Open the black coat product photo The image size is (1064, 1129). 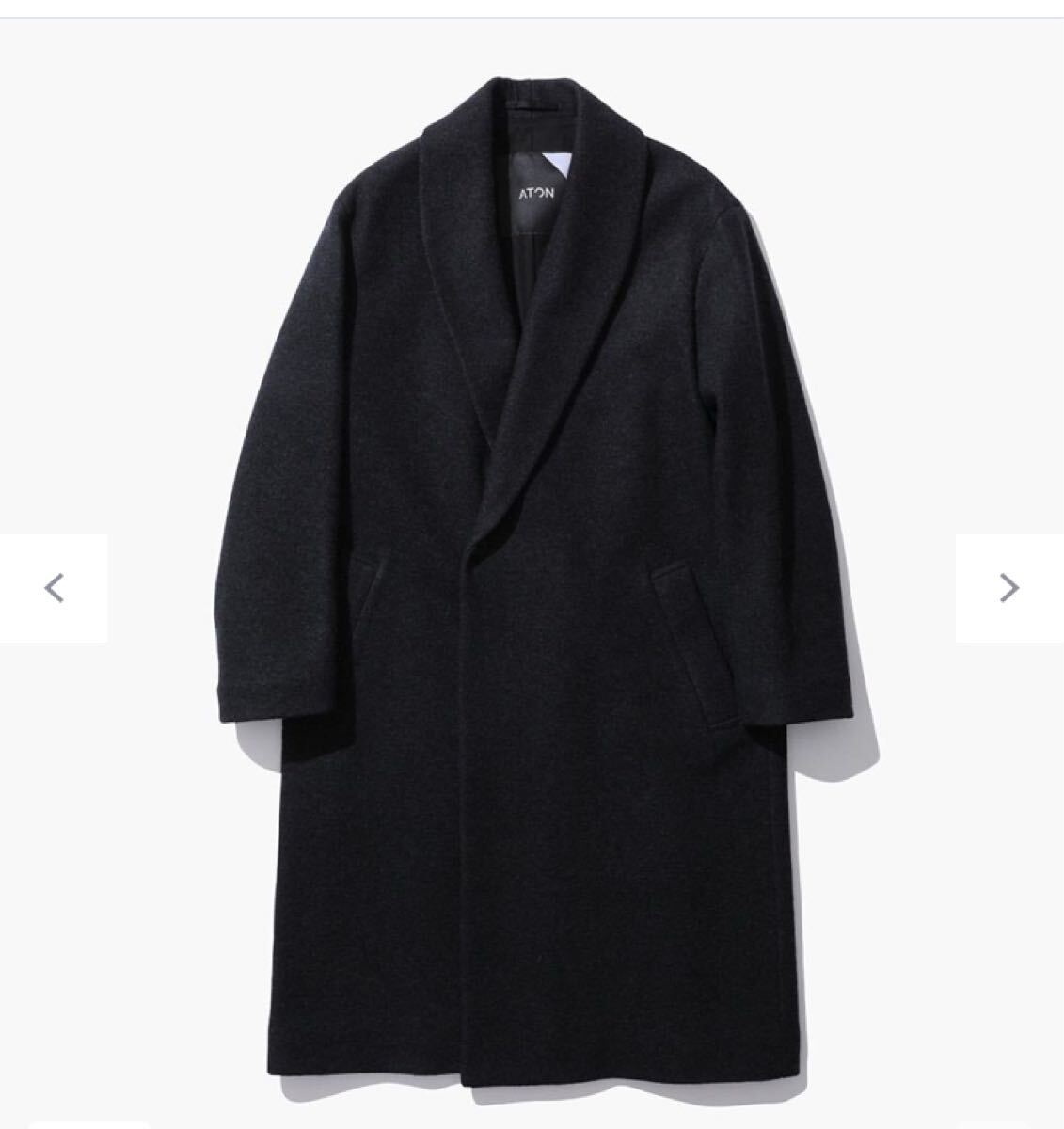[532, 564]
